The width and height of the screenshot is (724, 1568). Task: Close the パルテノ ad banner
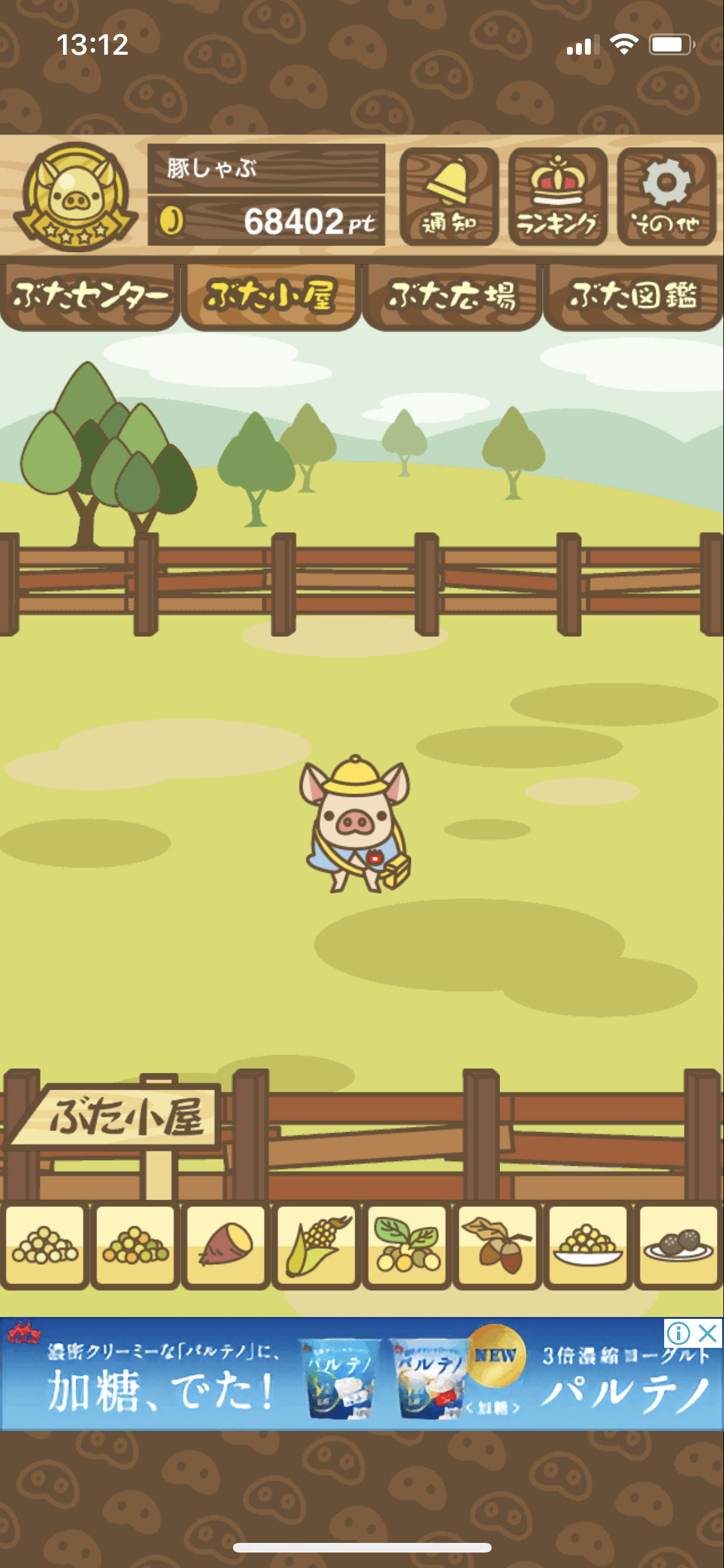[707, 1332]
